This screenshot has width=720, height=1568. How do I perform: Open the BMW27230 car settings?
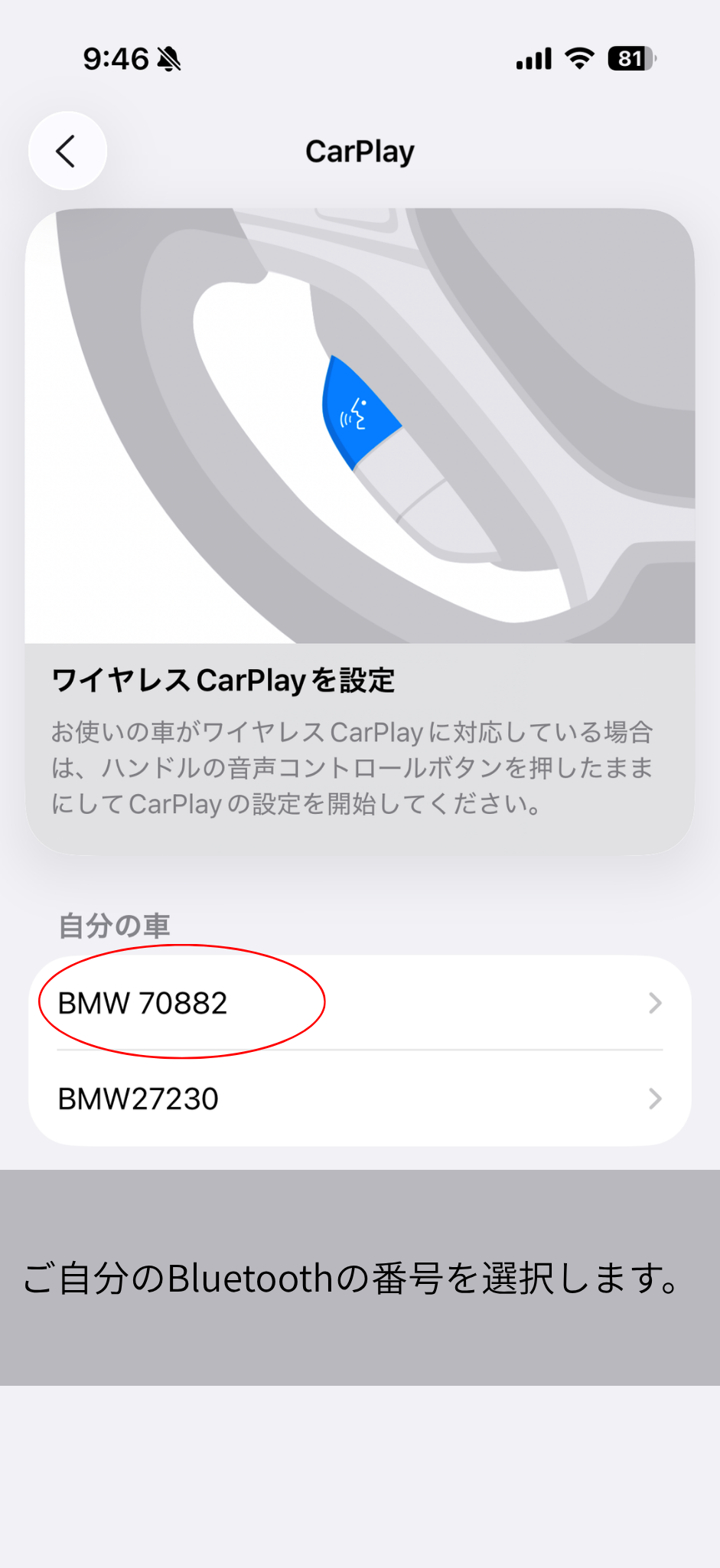pyautogui.click(x=360, y=1099)
